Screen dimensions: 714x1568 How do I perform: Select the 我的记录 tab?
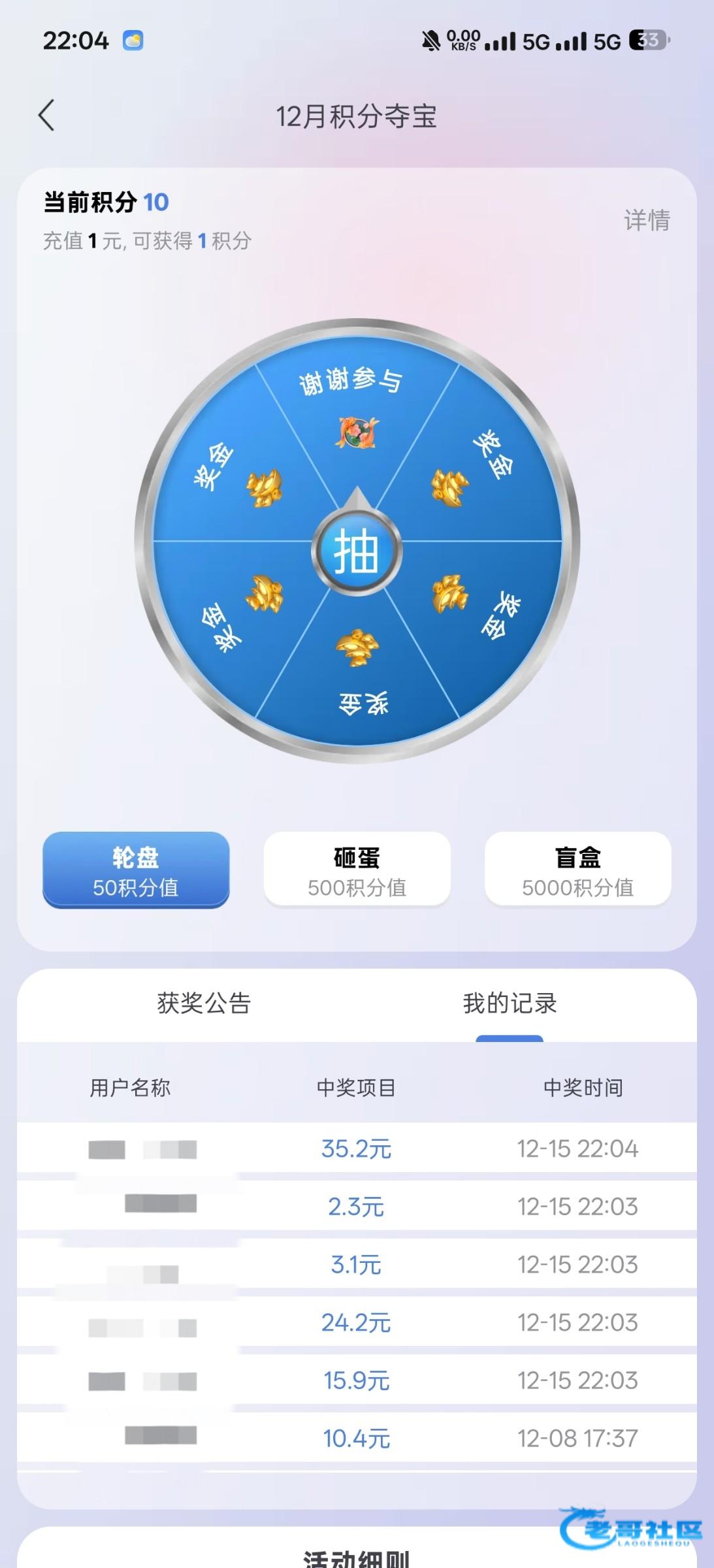pyautogui.click(x=510, y=1004)
